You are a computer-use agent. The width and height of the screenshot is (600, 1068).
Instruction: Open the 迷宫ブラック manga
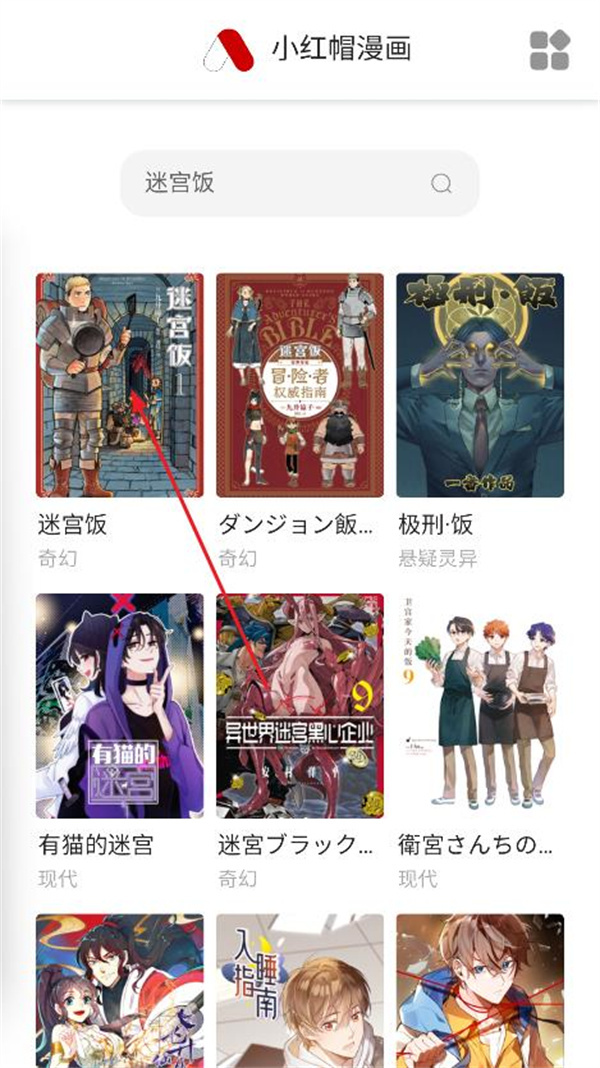click(x=300, y=706)
